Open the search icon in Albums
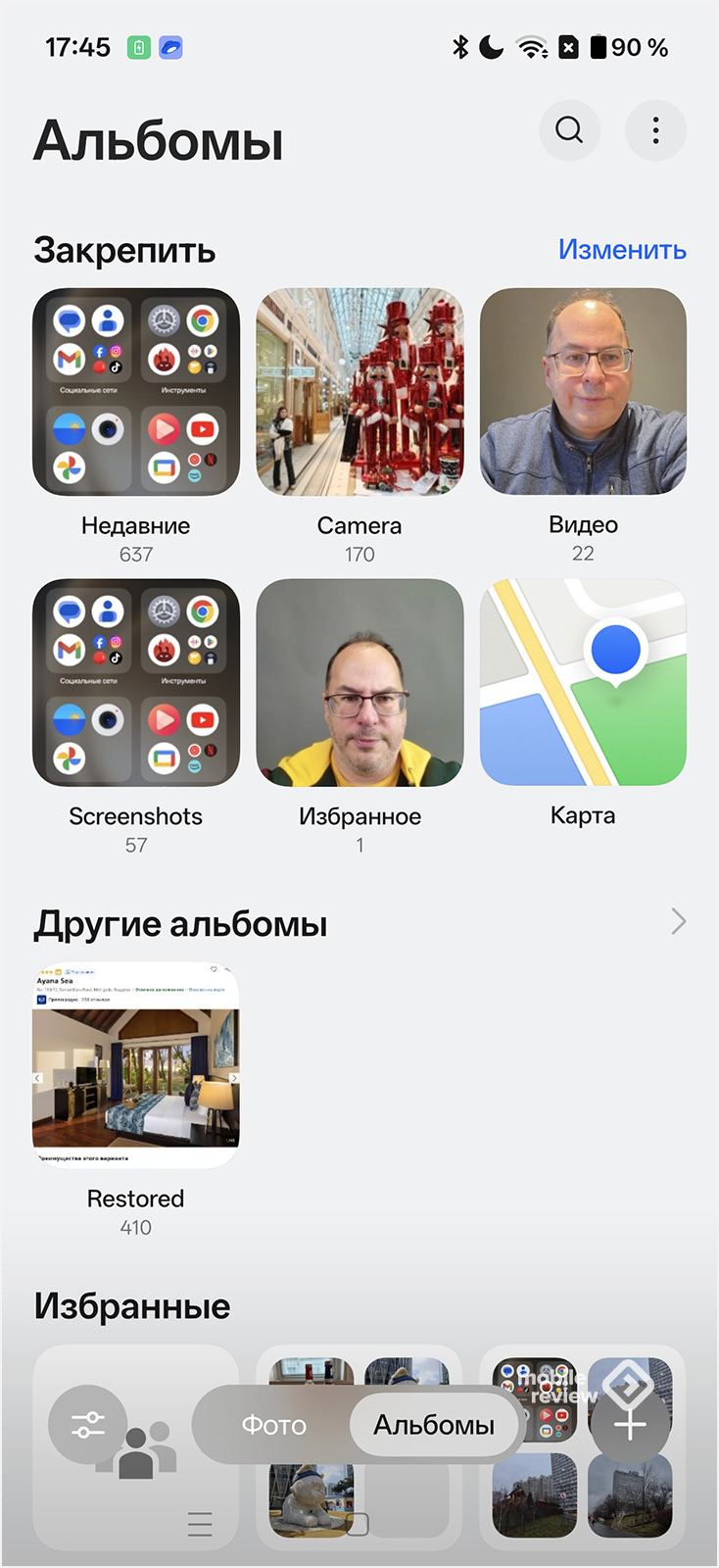 pyautogui.click(x=569, y=130)
